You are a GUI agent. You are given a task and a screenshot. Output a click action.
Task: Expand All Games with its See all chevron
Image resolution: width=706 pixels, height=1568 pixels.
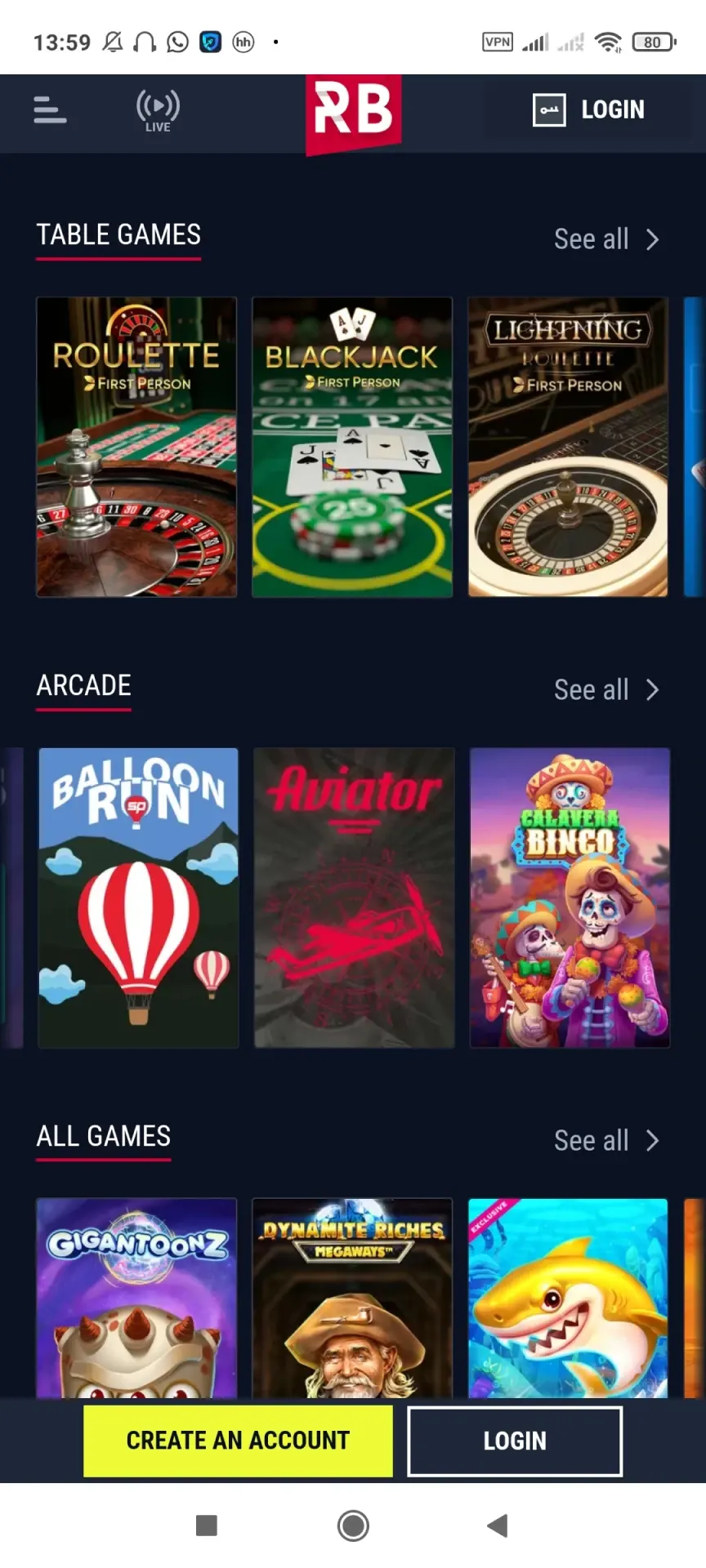(x=653, y=1141)
